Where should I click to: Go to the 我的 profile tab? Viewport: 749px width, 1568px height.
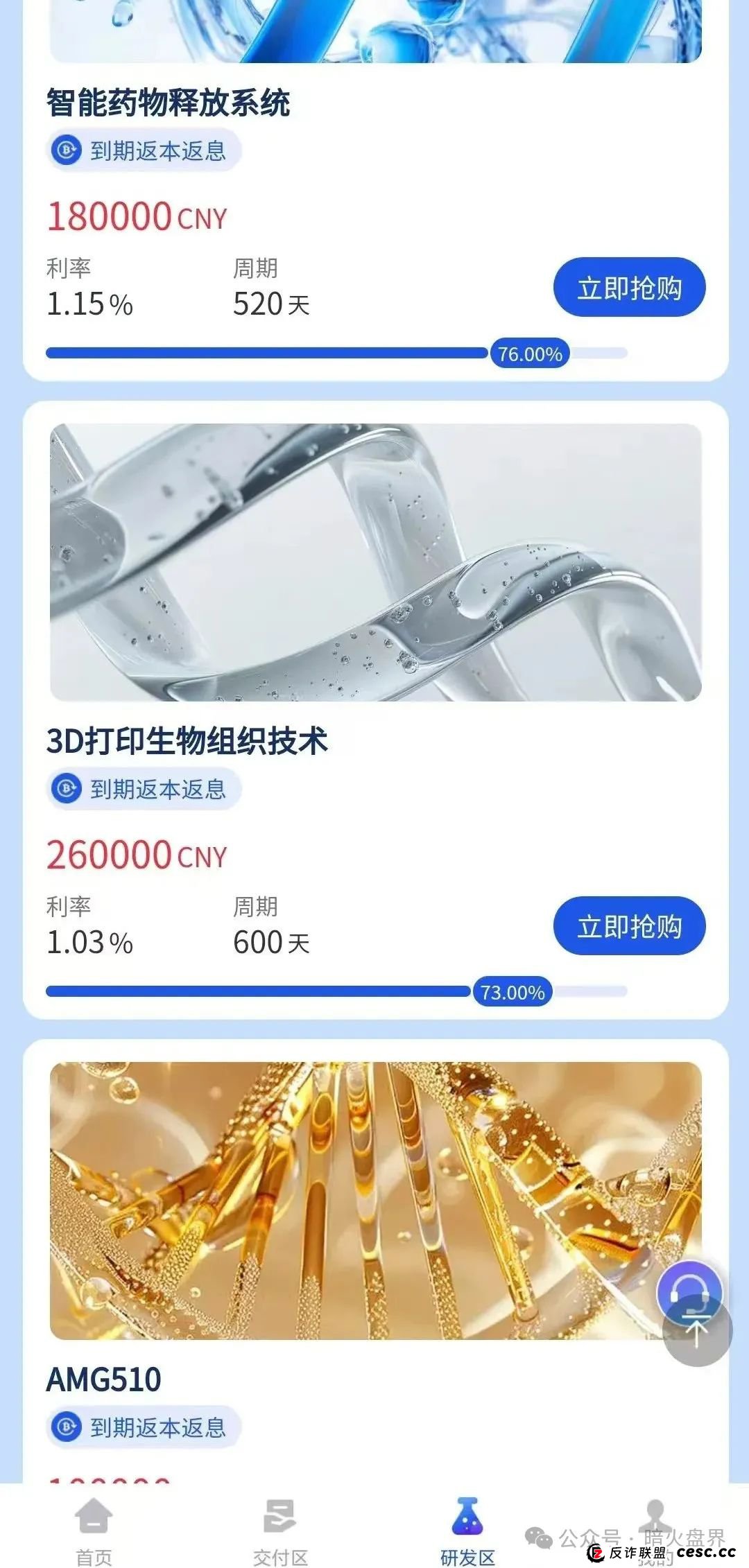(655, 1525)
